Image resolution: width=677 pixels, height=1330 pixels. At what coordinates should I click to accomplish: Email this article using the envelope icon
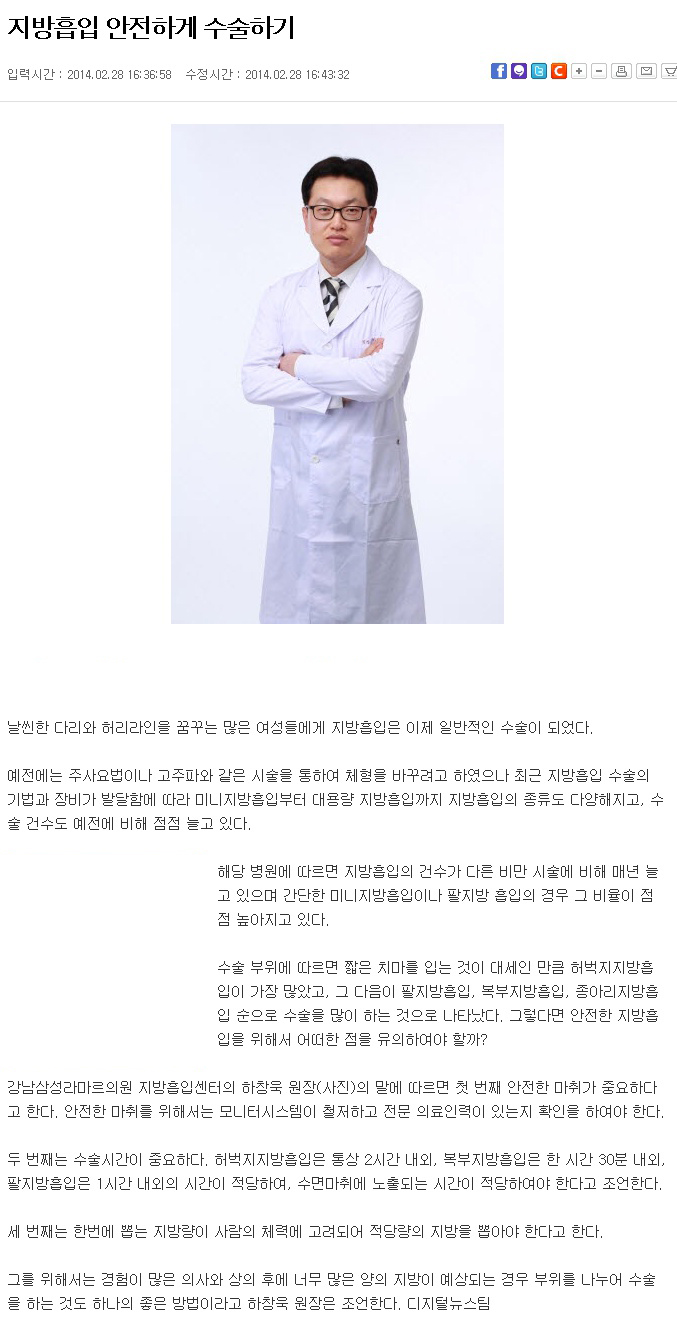click(x=646, y=71)
